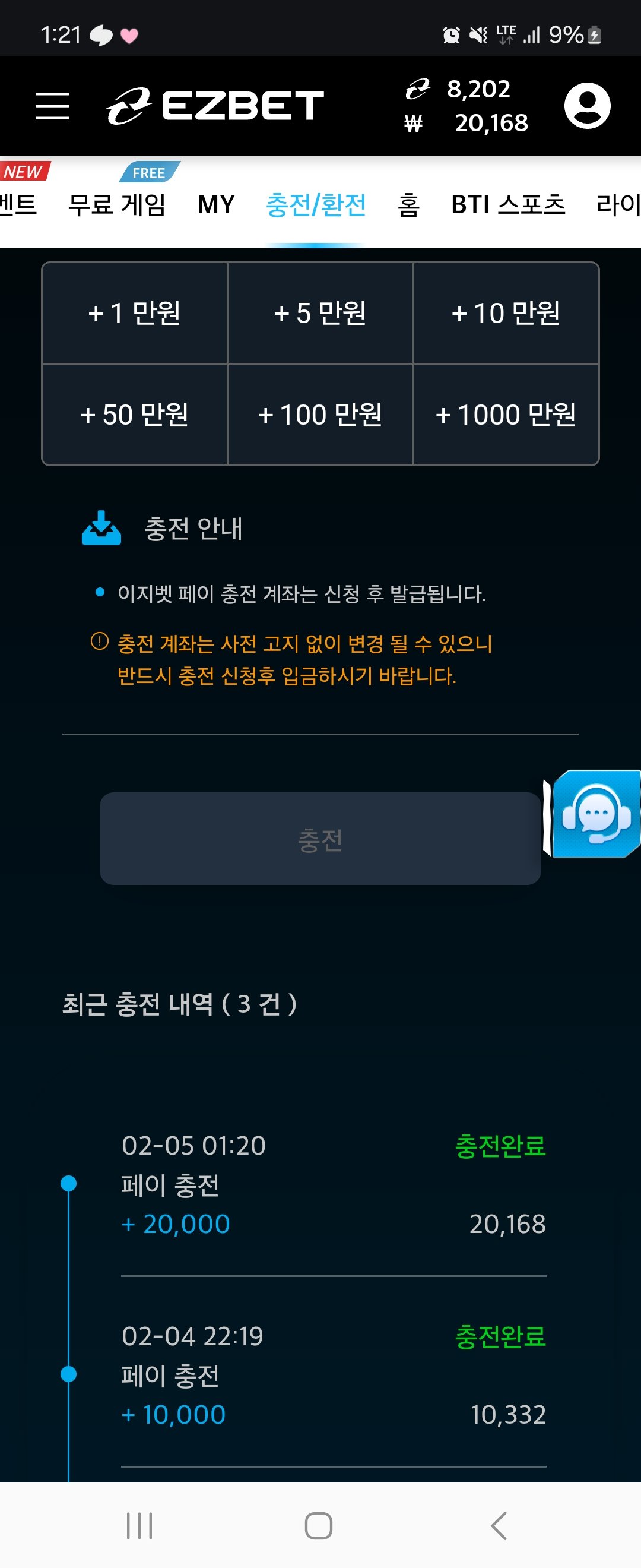Add +1 만원 to charge amount
The height and width of the screenshot is (1568, 641).
tap(134, 314)
